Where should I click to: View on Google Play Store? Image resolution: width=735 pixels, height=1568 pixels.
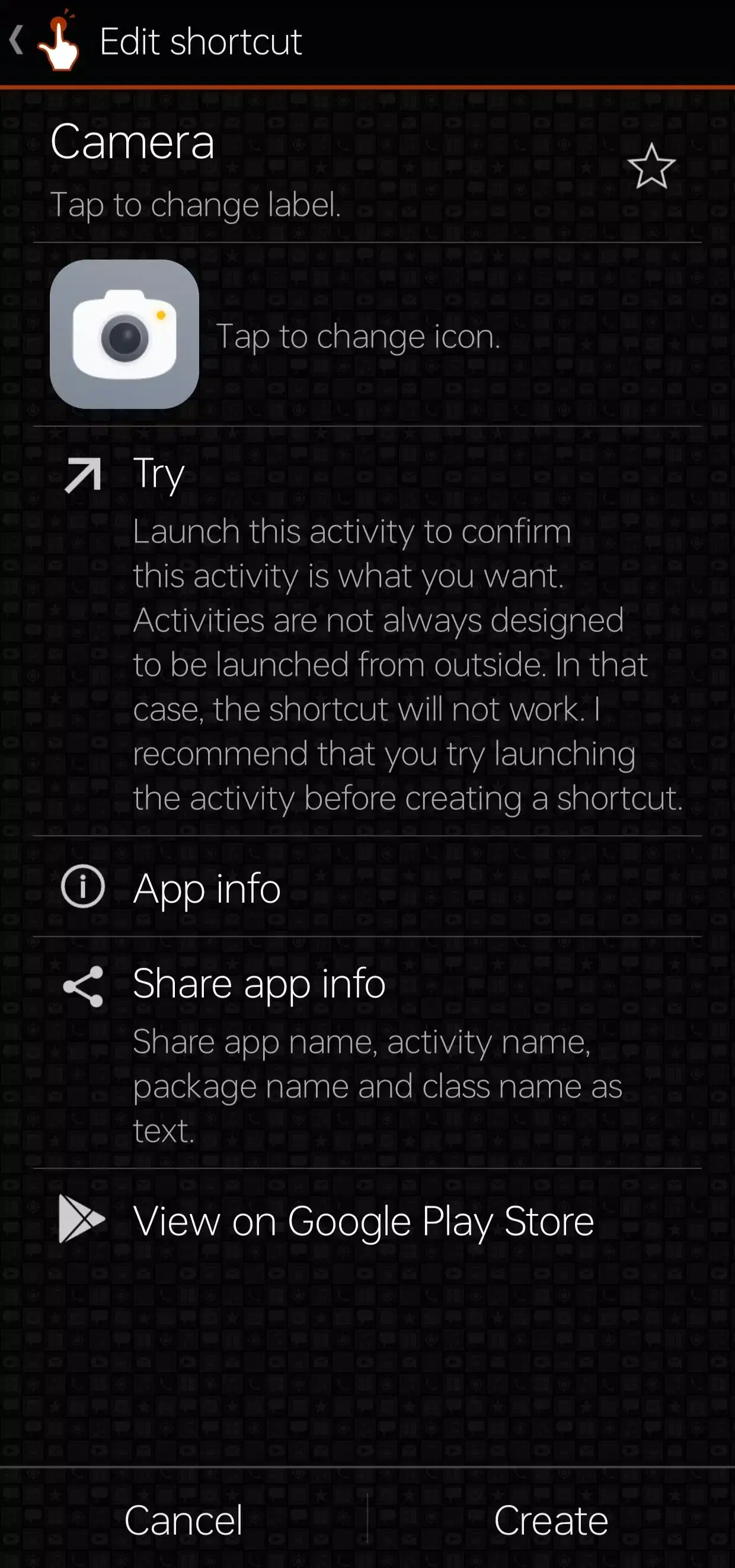[363, 1221]
